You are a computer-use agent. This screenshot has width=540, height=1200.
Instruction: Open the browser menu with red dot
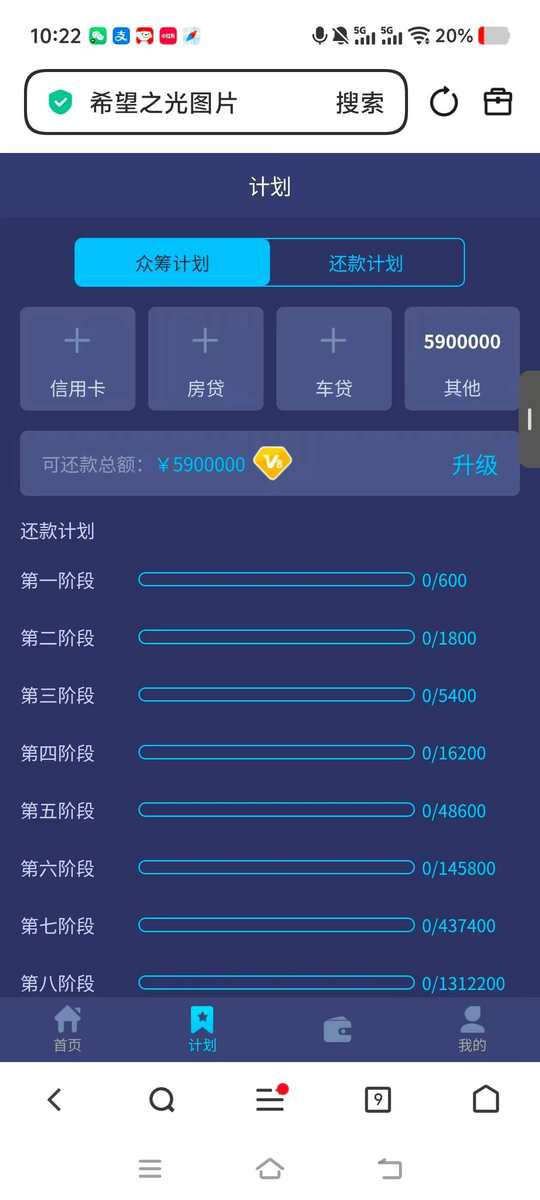[x=271, y=1098]
